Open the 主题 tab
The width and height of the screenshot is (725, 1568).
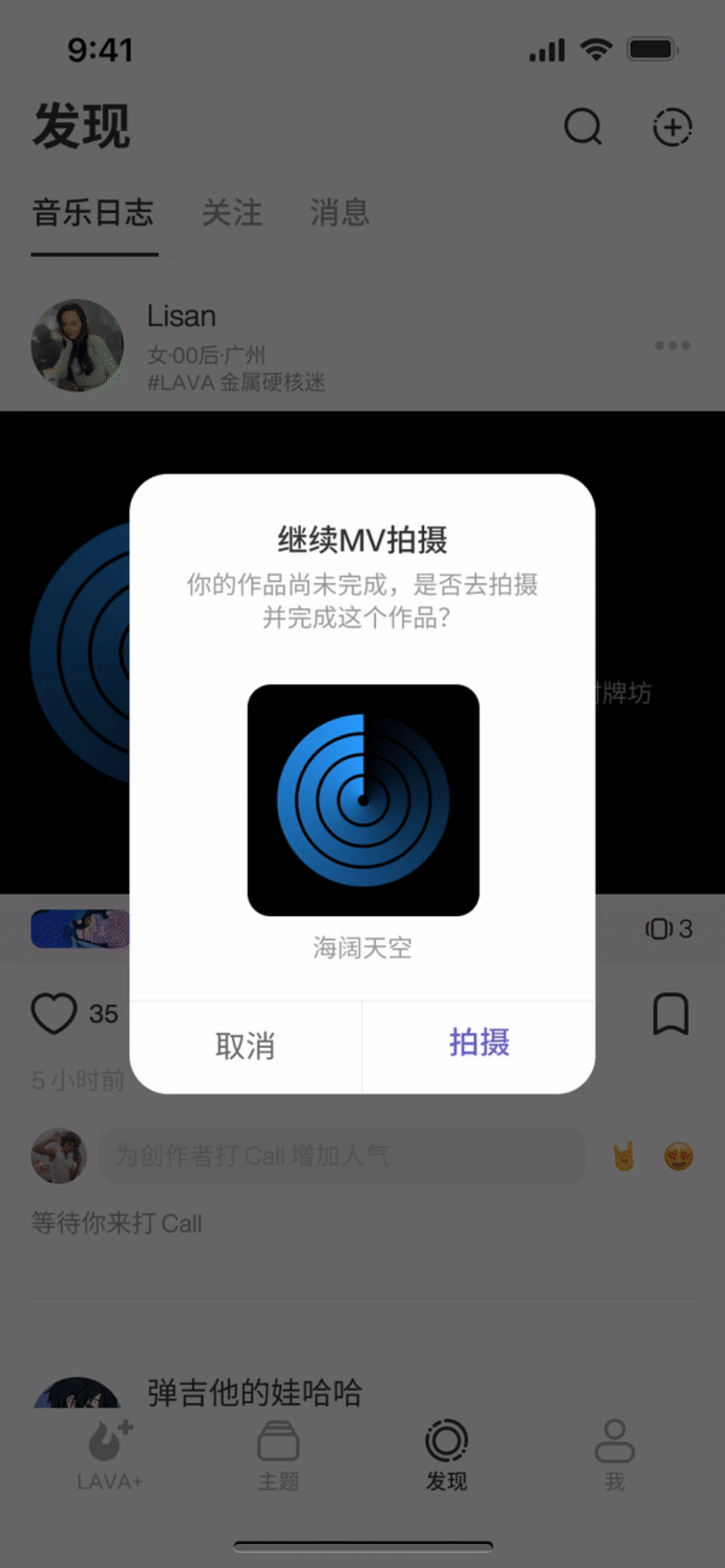coord(278,1455)
